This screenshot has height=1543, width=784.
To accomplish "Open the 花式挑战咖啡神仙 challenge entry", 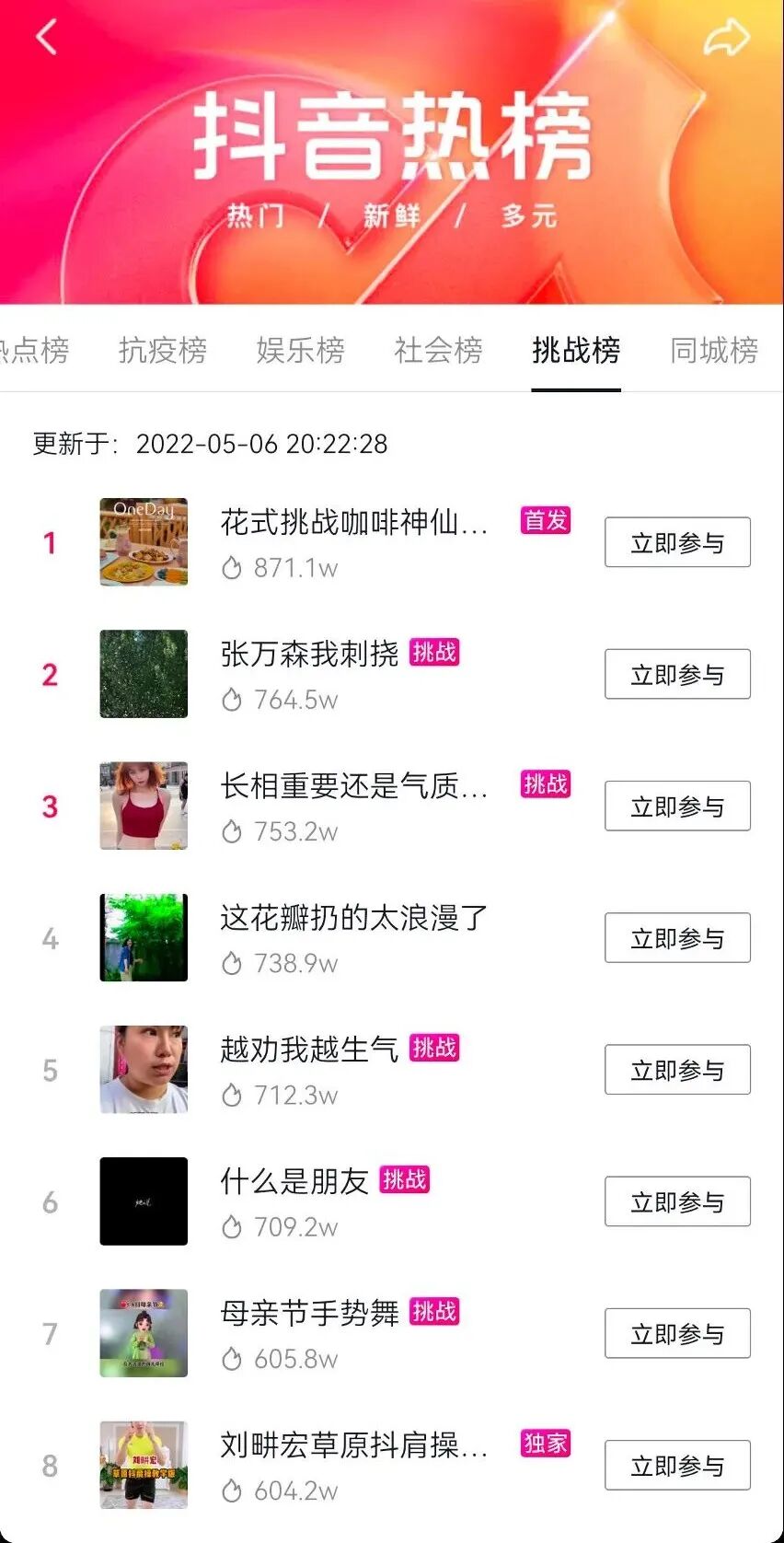I will pyautogui.click(x=354, y=523).
